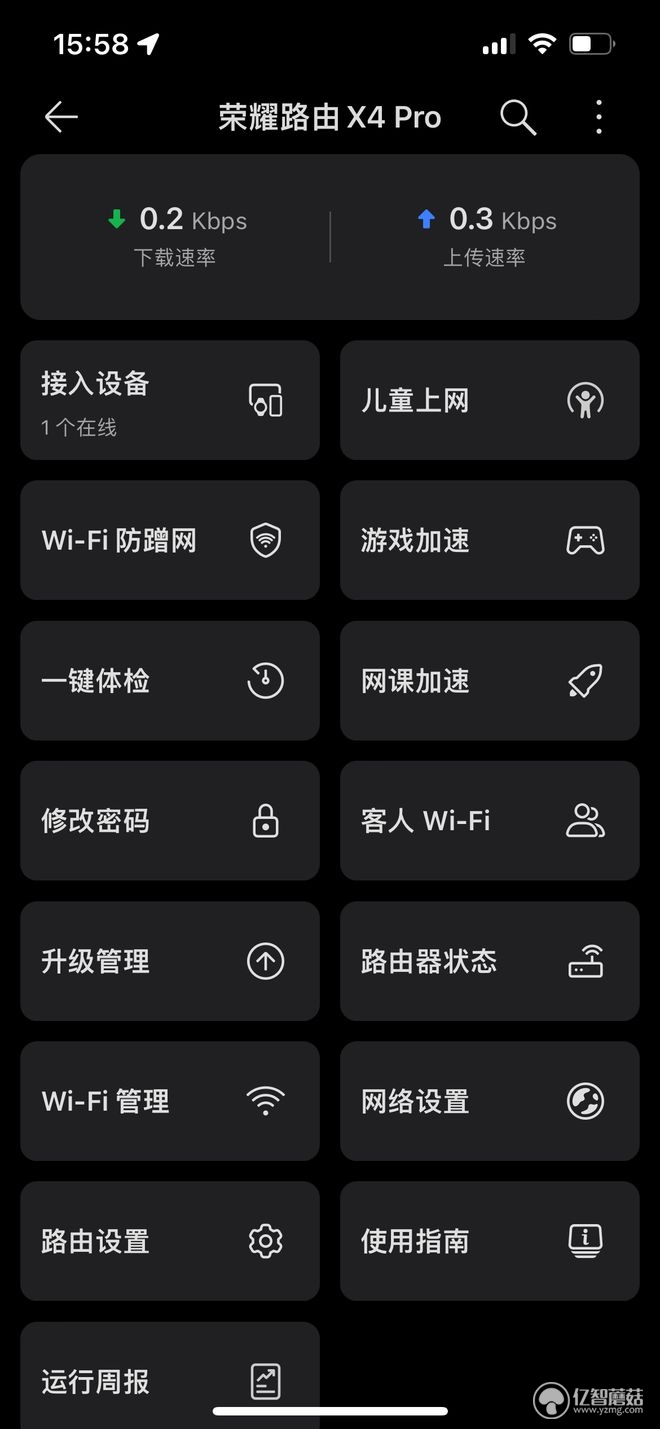Screen dimensions: 660x1429
Task: Open 客人 Wi-Fi guest network
Action: pos(490,821)
